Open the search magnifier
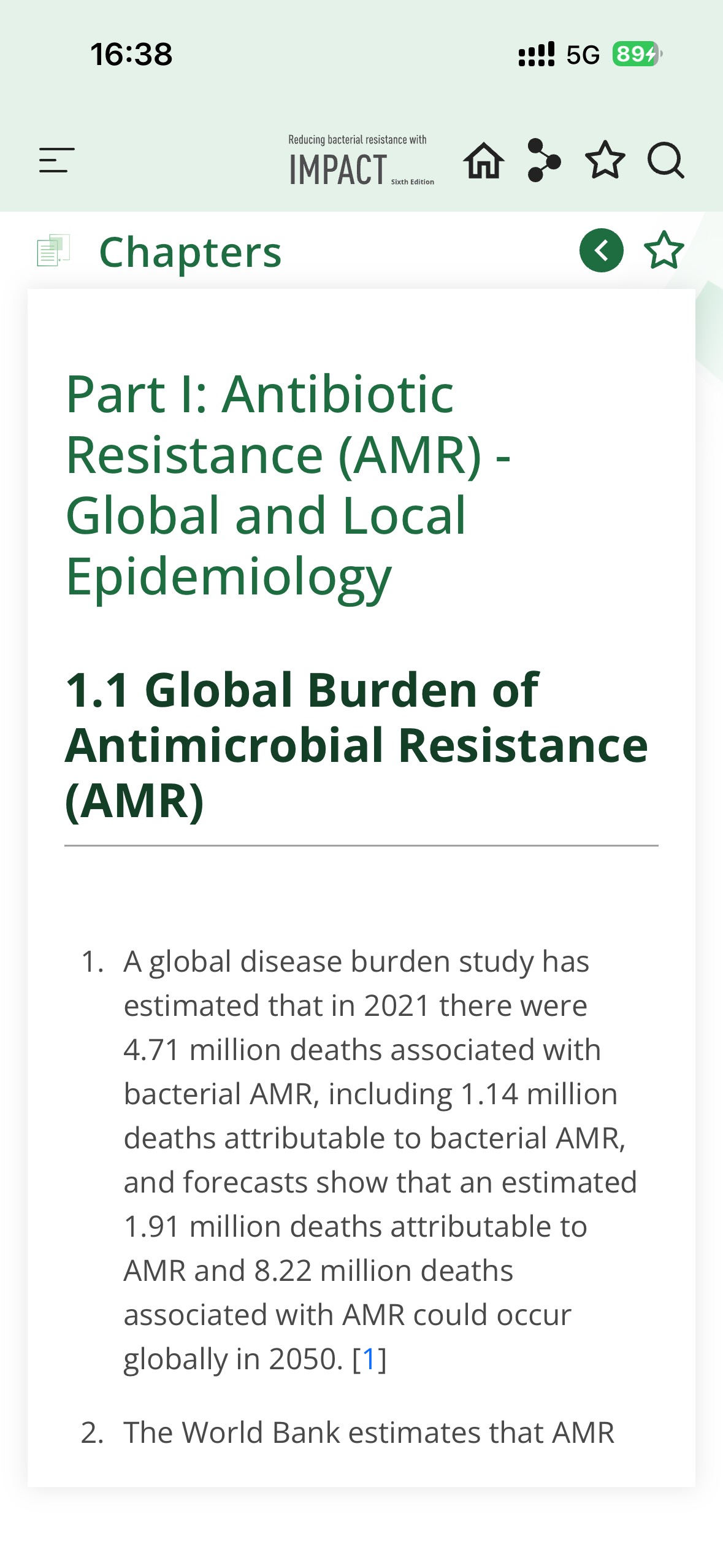 pos(665,161)
